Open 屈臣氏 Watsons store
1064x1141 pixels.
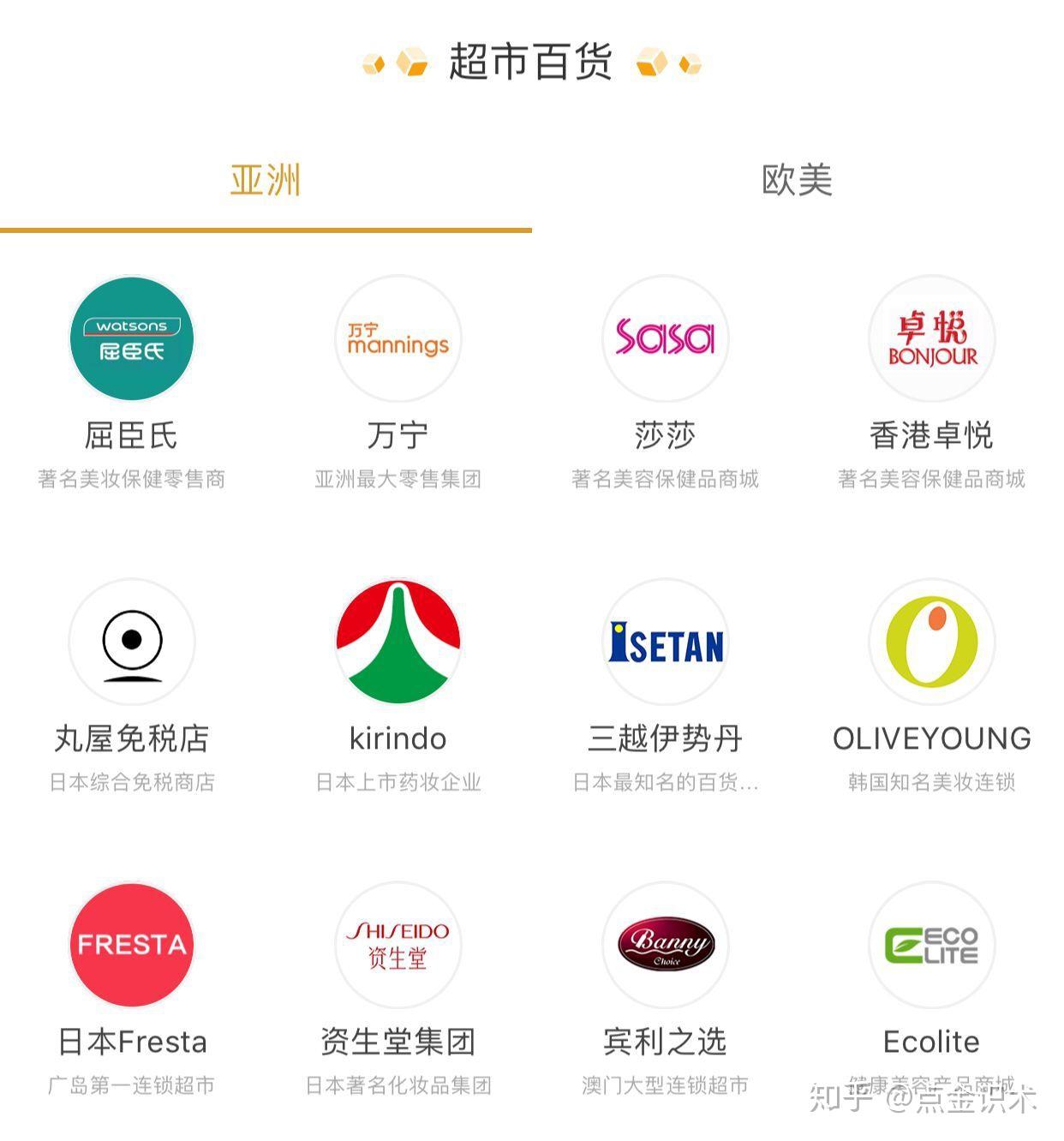pyautogui.click(x=132, y=338)
